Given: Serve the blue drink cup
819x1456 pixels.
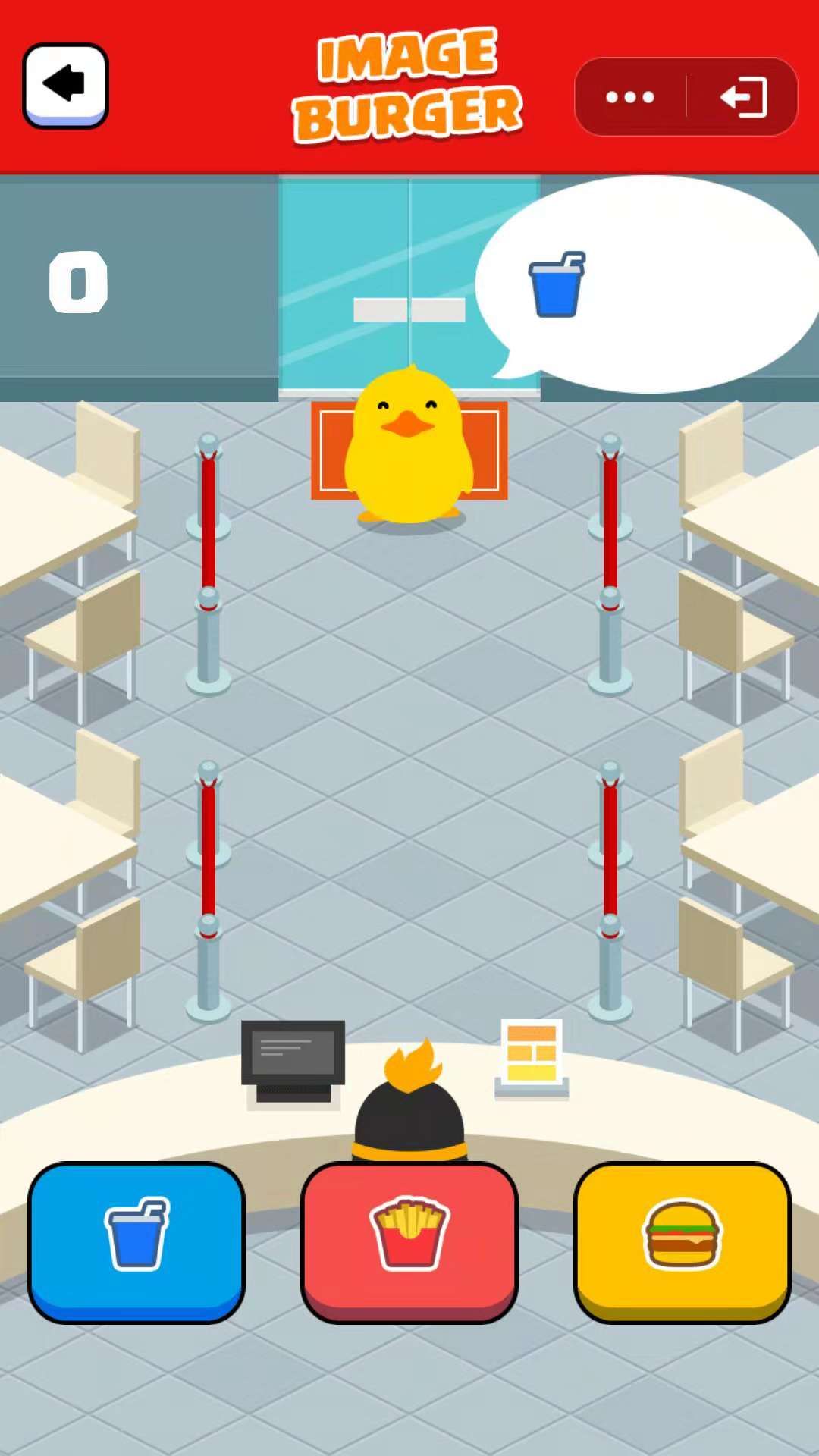Looking at the screenshot, I should click(136, 1241).
